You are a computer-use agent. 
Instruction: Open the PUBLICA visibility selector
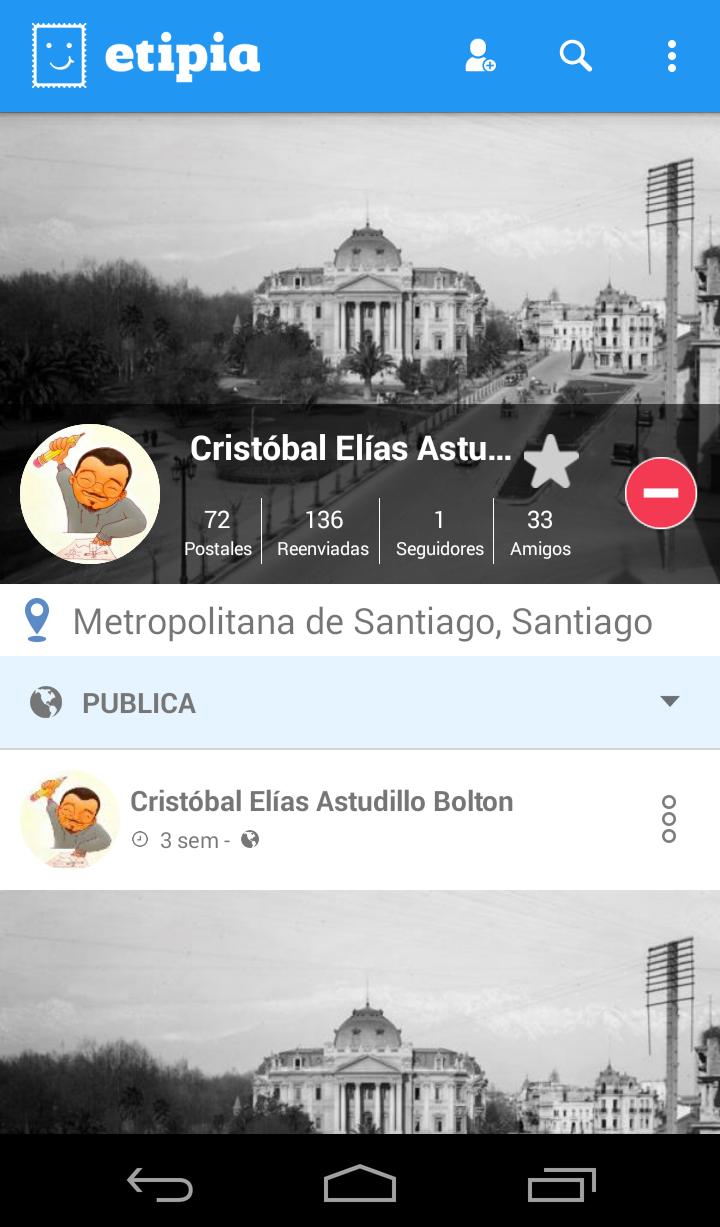point(138,703)
